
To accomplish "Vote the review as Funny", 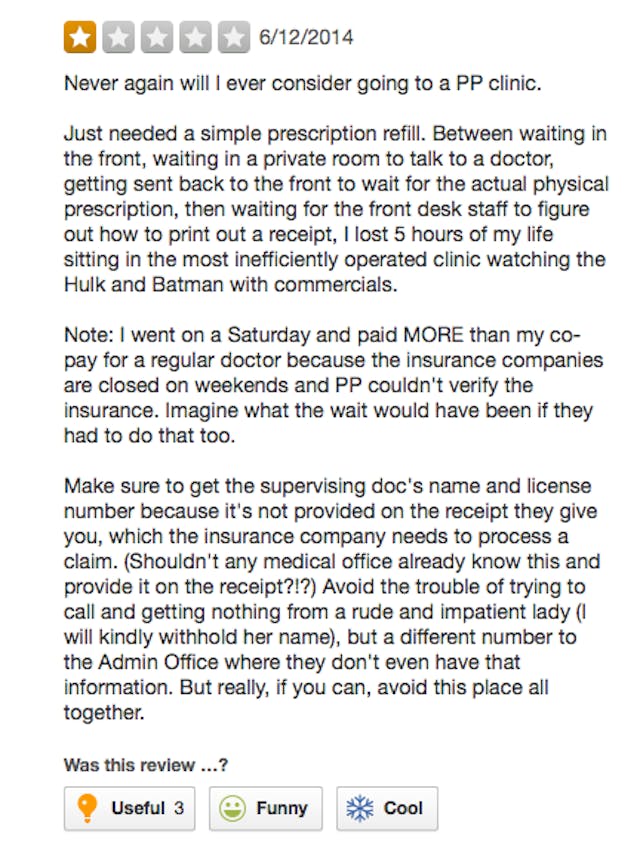I will [x=265, y=808].
